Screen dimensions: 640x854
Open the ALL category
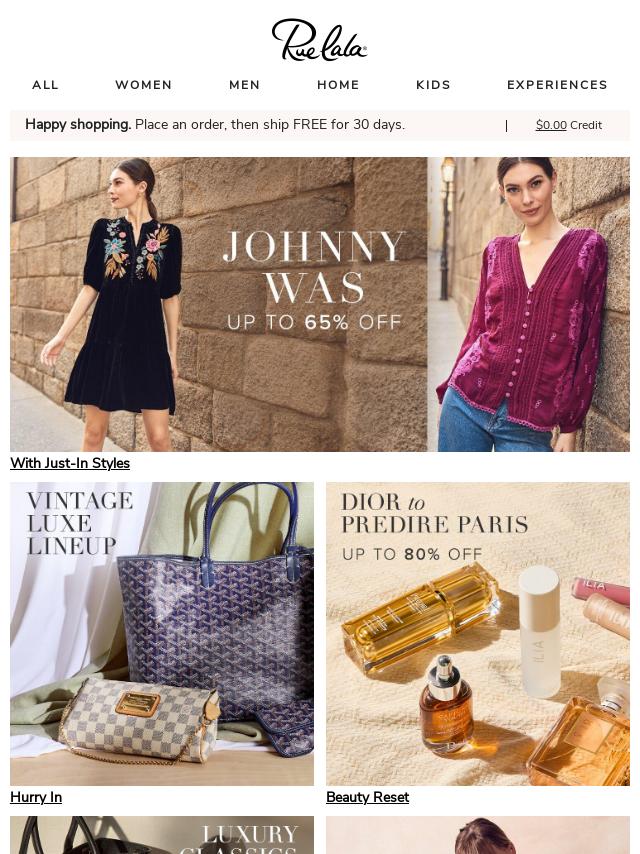(x=45, y=85)
